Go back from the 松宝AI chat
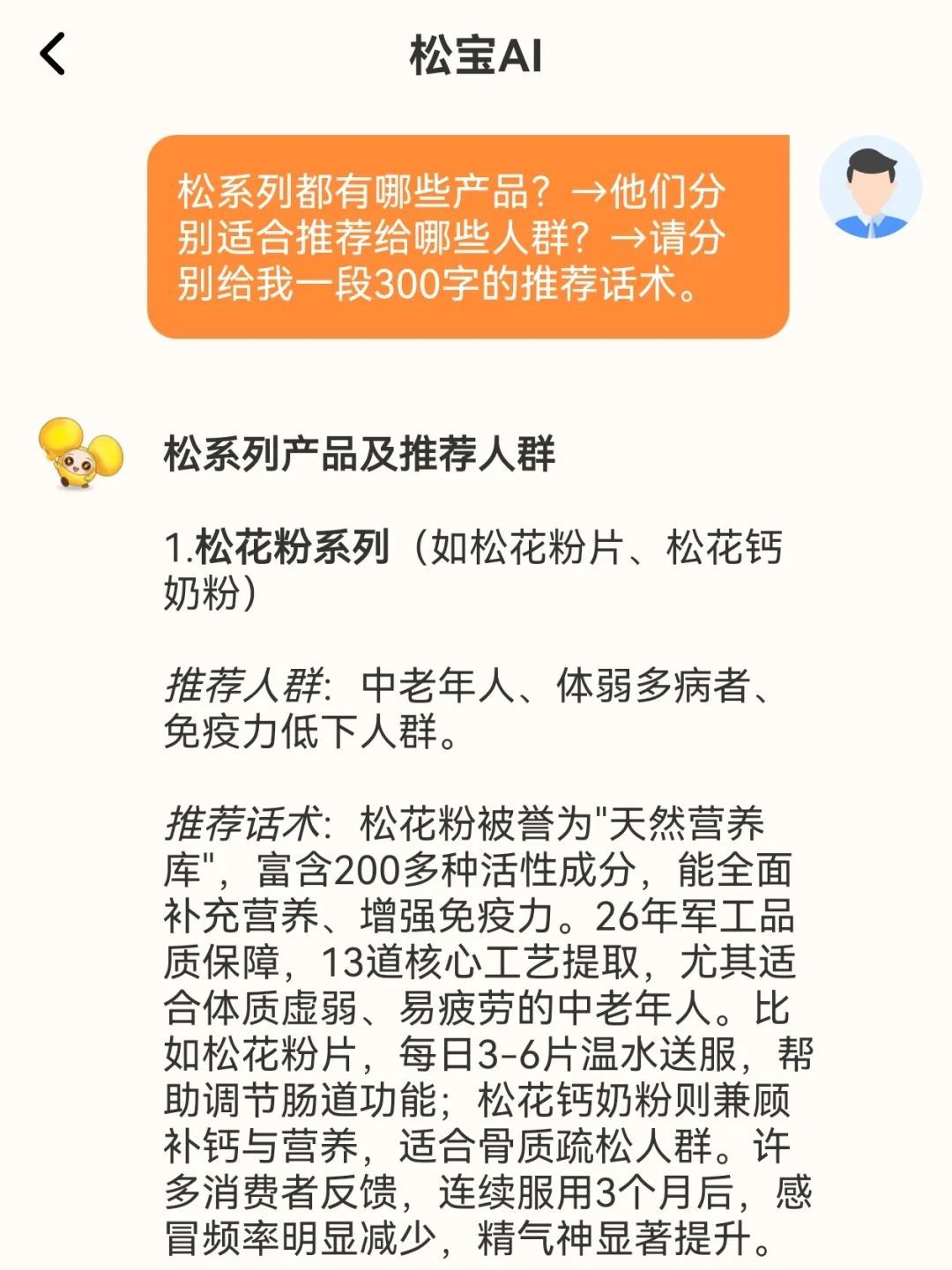The image size is (952, 1270). [53, 54]
